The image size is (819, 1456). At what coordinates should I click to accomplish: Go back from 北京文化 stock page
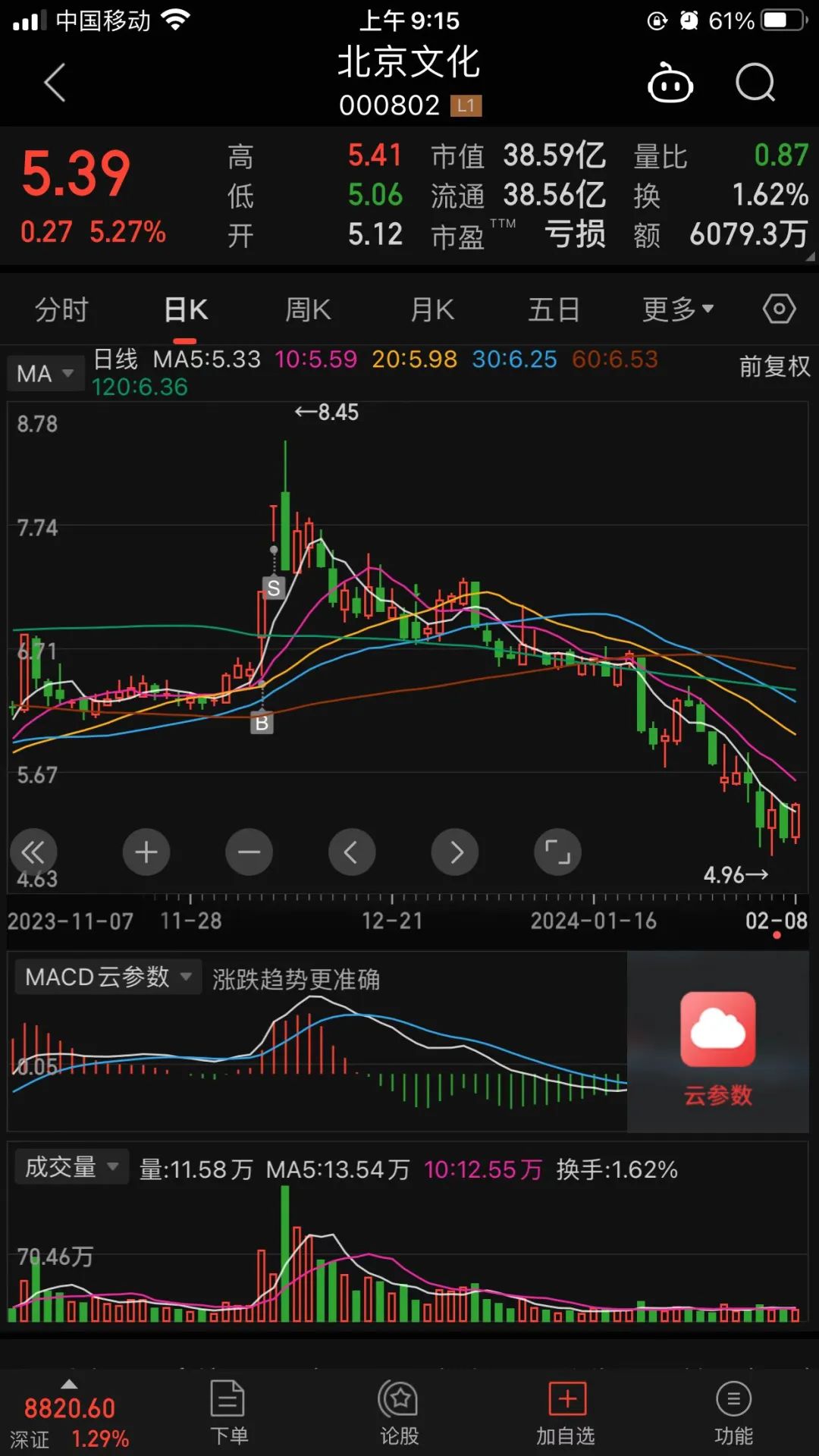click(x=55, y=82)
